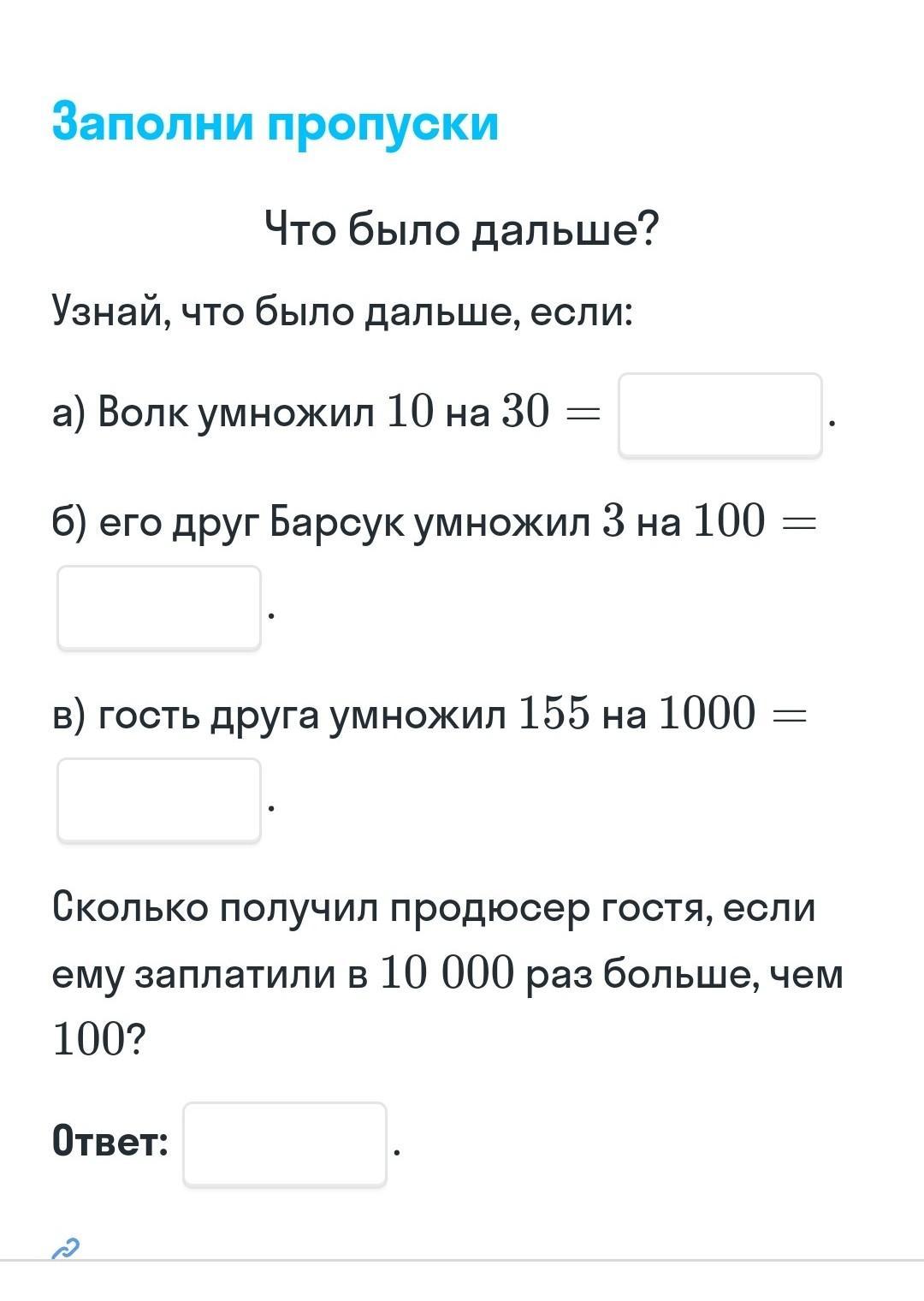
Task: Select the blank for Барсук's 3 на 100
Action: click(159, 608)
